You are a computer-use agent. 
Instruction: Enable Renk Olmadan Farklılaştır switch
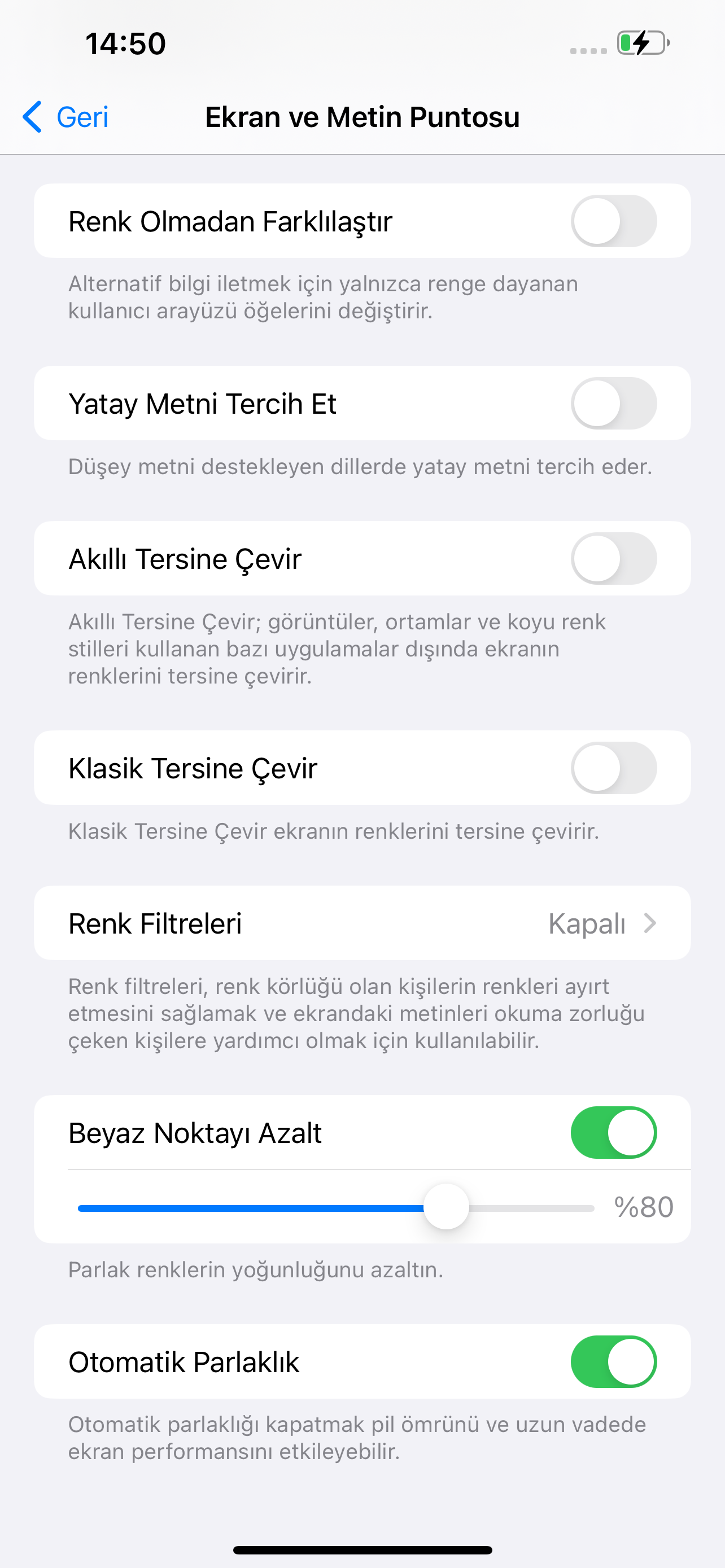click(x=614, y=221)
